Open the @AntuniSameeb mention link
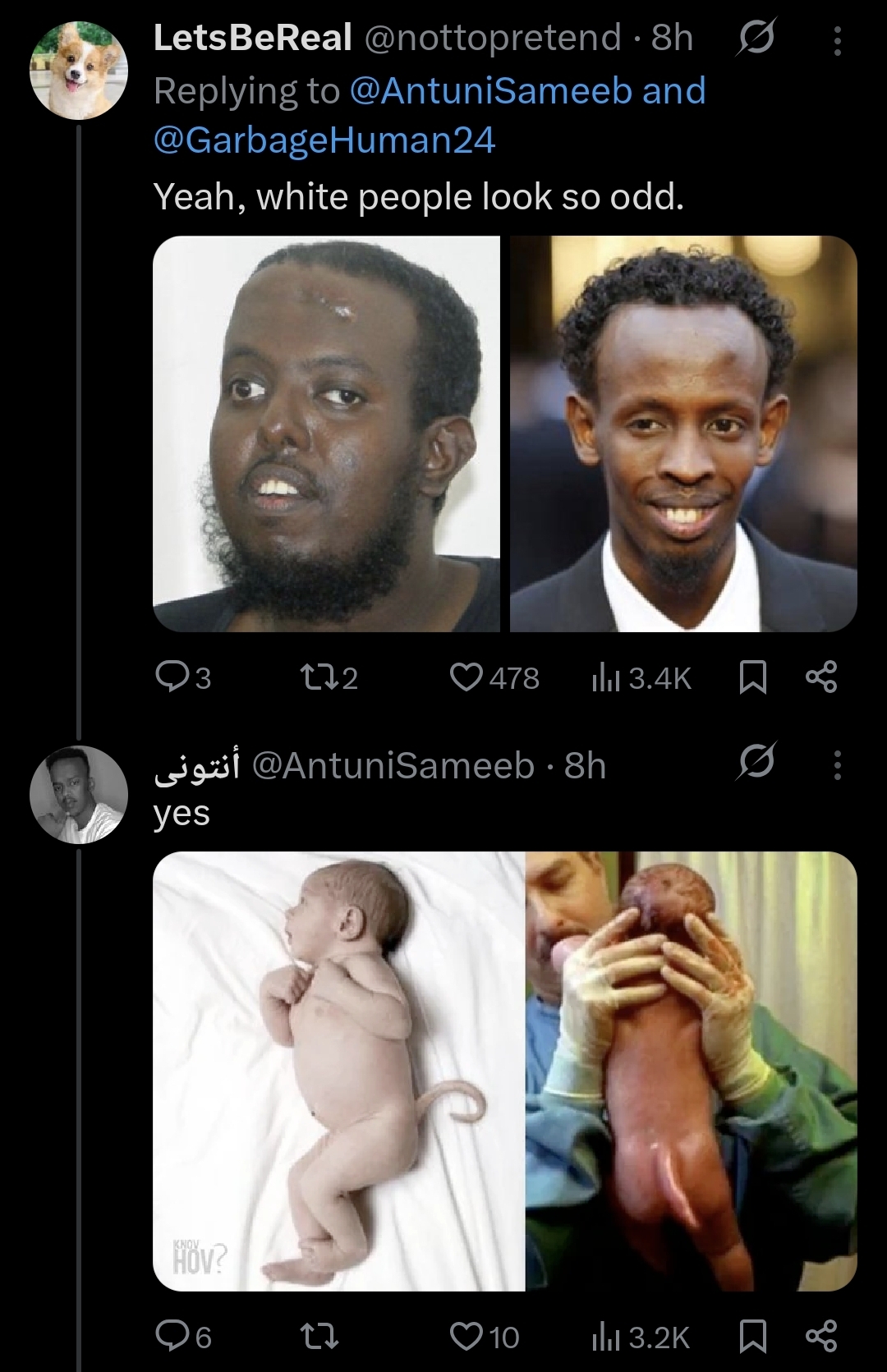Viewport: 887px width, 1372px height. point(493,90)
